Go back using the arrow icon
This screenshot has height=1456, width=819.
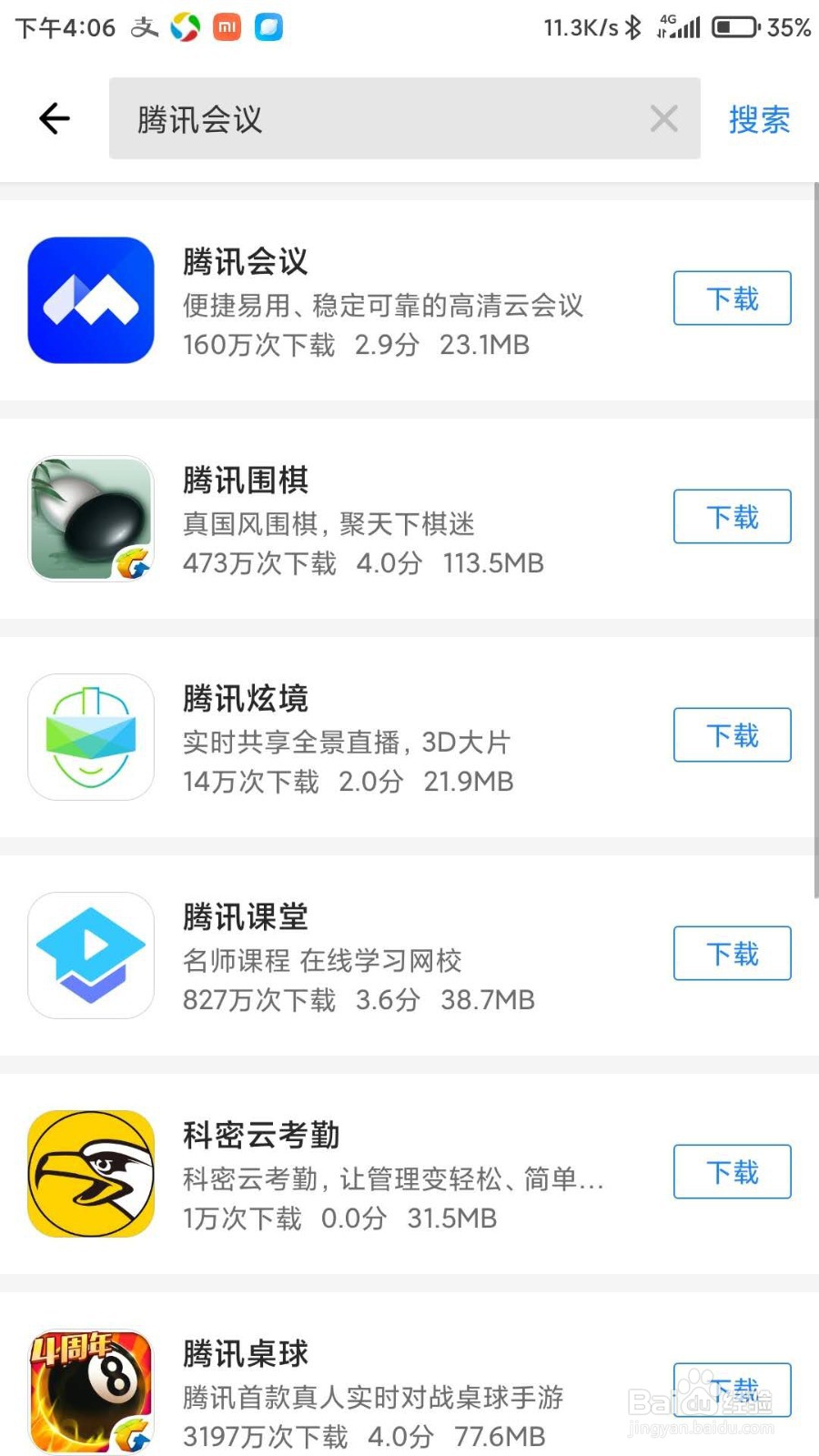[x=55, y=118]
